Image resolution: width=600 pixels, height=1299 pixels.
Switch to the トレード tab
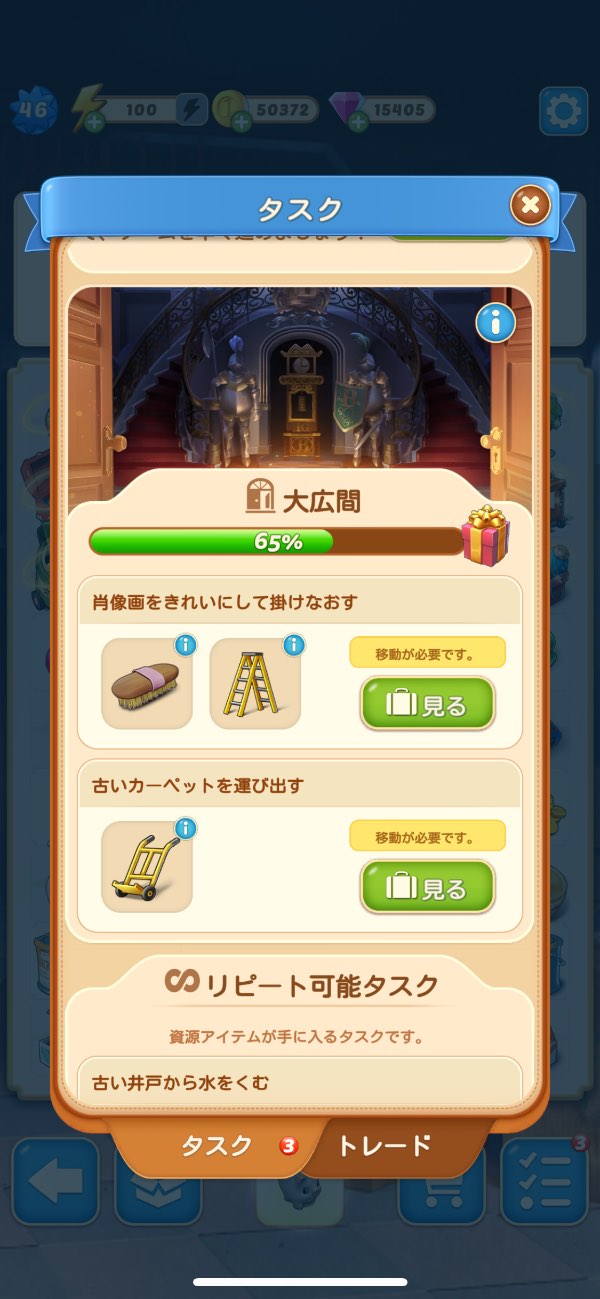384,1145
